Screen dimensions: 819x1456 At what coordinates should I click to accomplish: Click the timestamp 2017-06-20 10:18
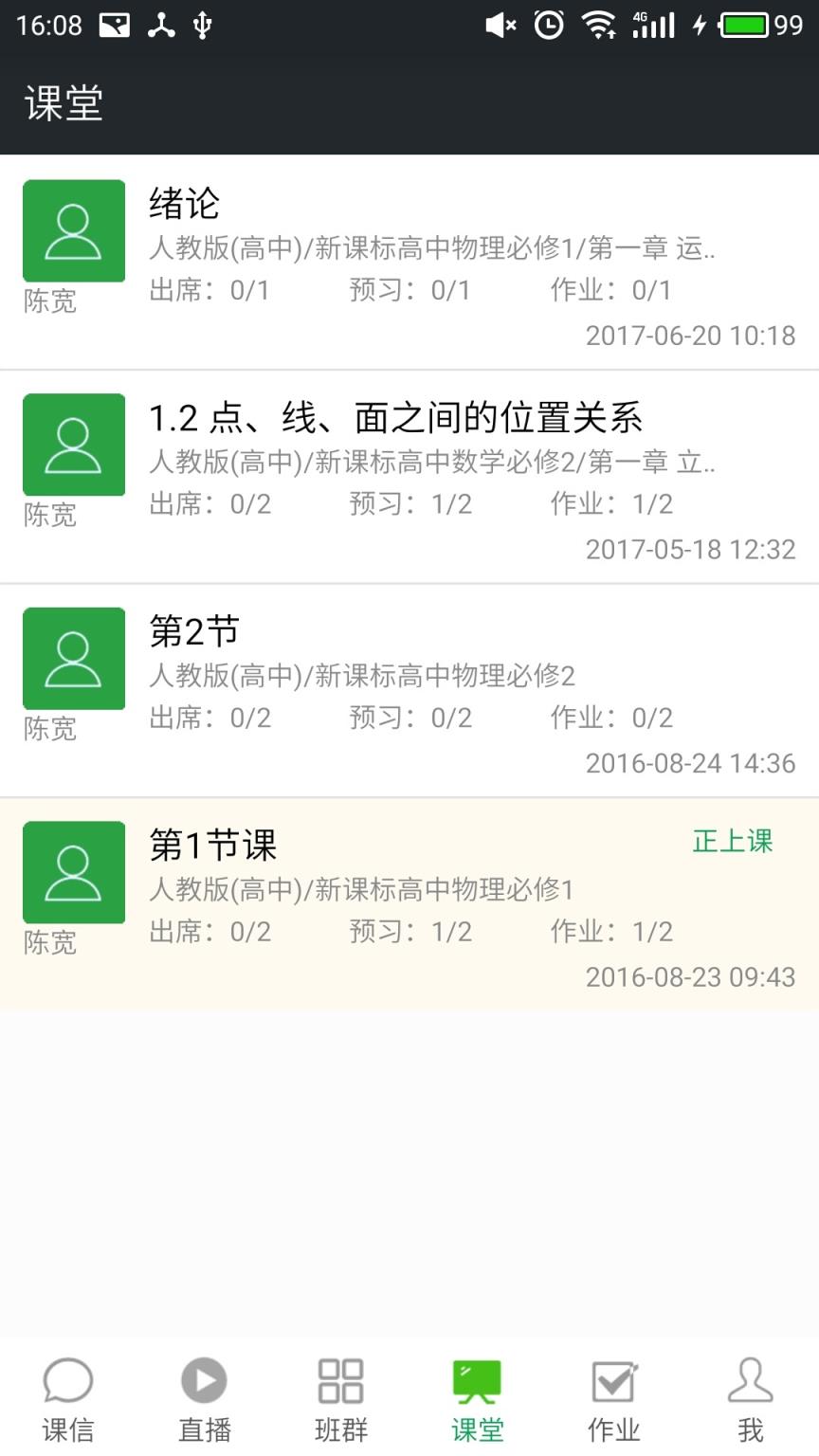point(688,336)
